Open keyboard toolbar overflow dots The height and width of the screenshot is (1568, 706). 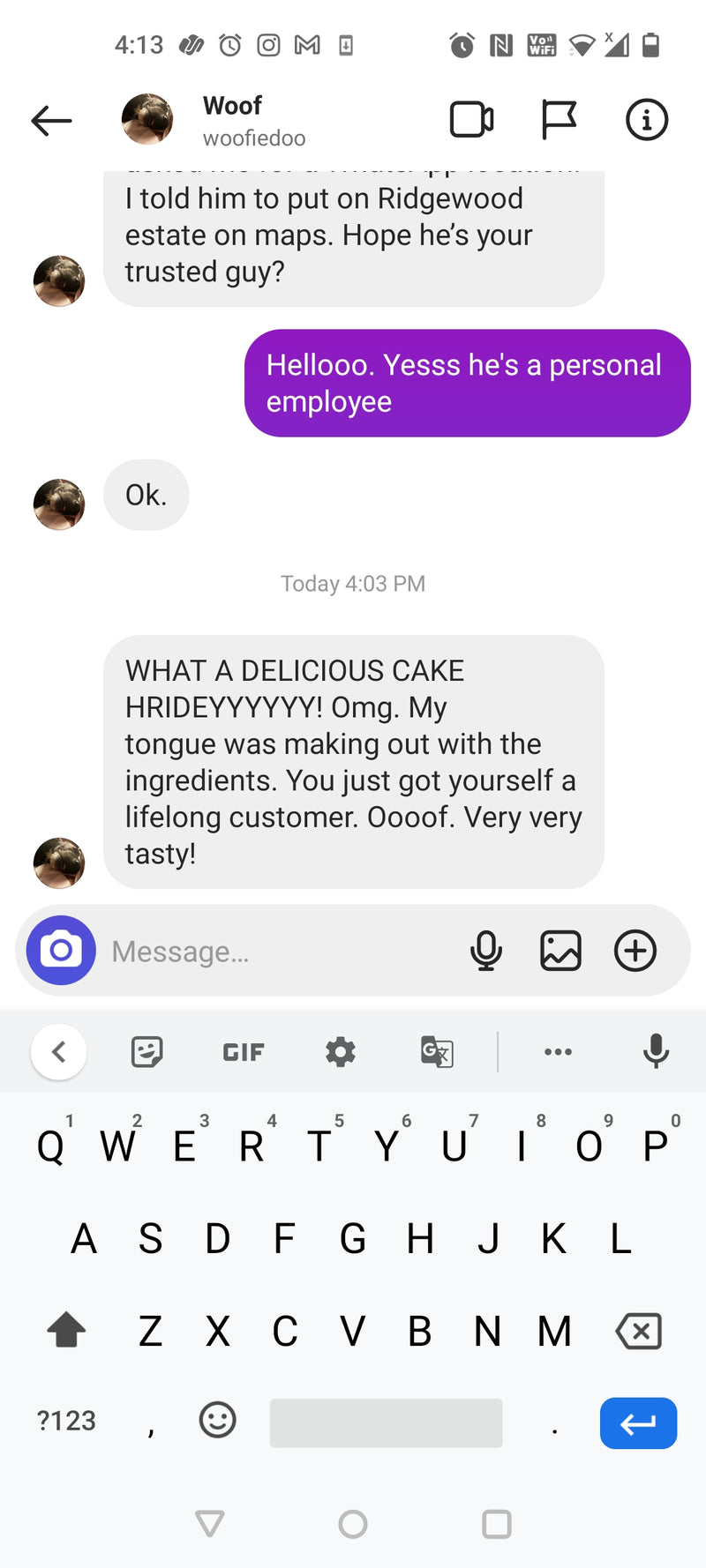pos(558,1052)
